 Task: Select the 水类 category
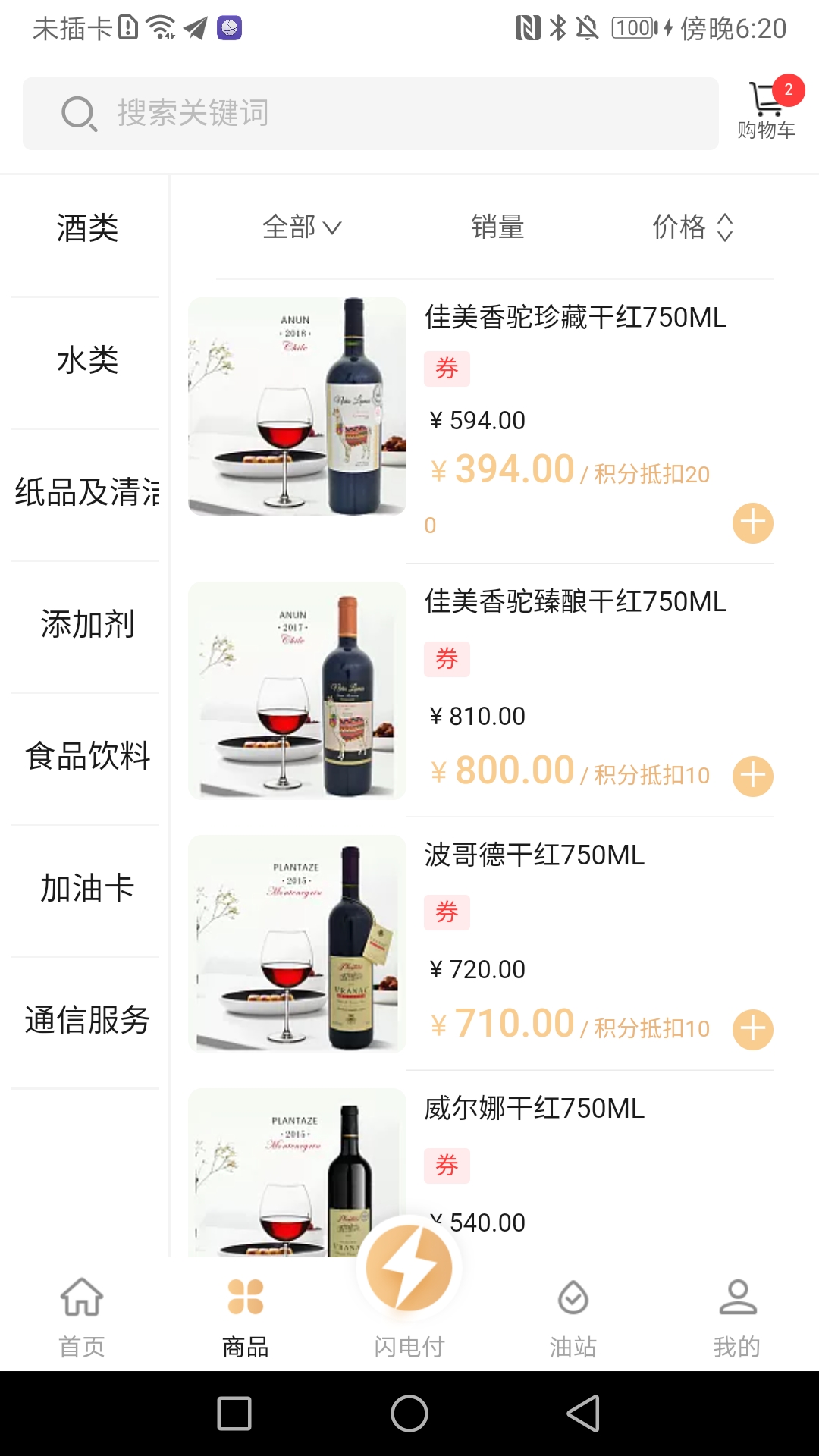(x=87, y=361)
